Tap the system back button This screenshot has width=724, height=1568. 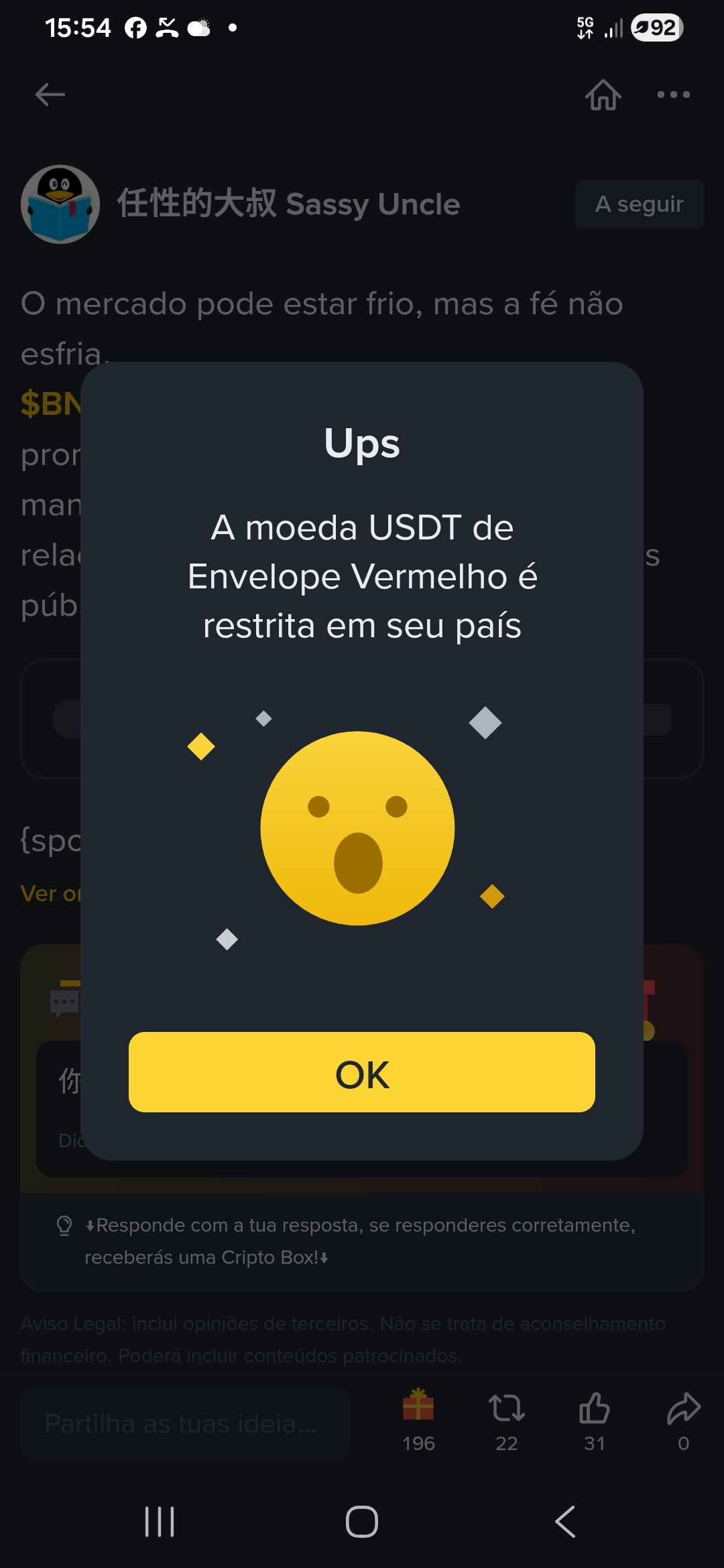[x=565, y=1521]
